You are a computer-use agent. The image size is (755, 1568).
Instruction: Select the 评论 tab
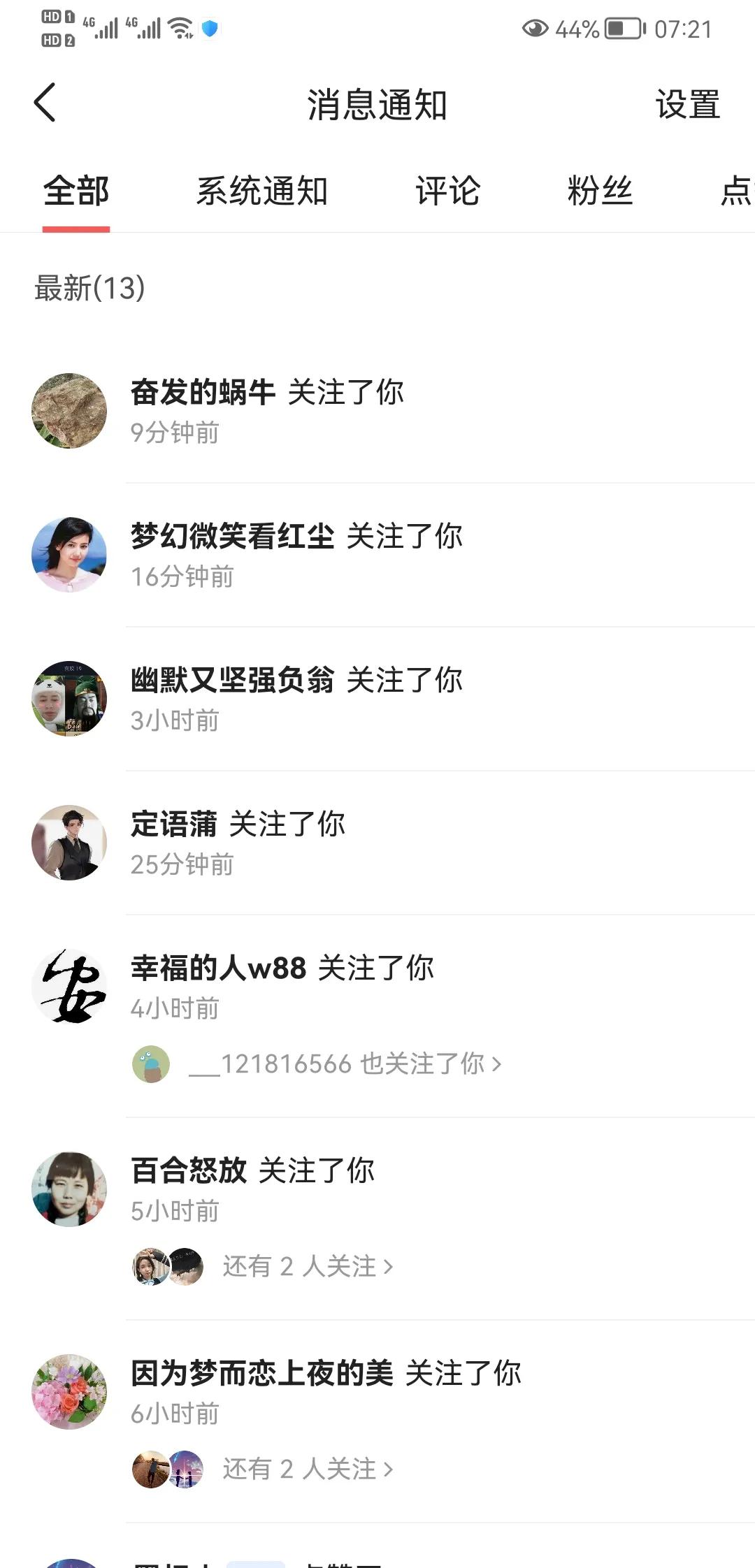coord(447,191)
